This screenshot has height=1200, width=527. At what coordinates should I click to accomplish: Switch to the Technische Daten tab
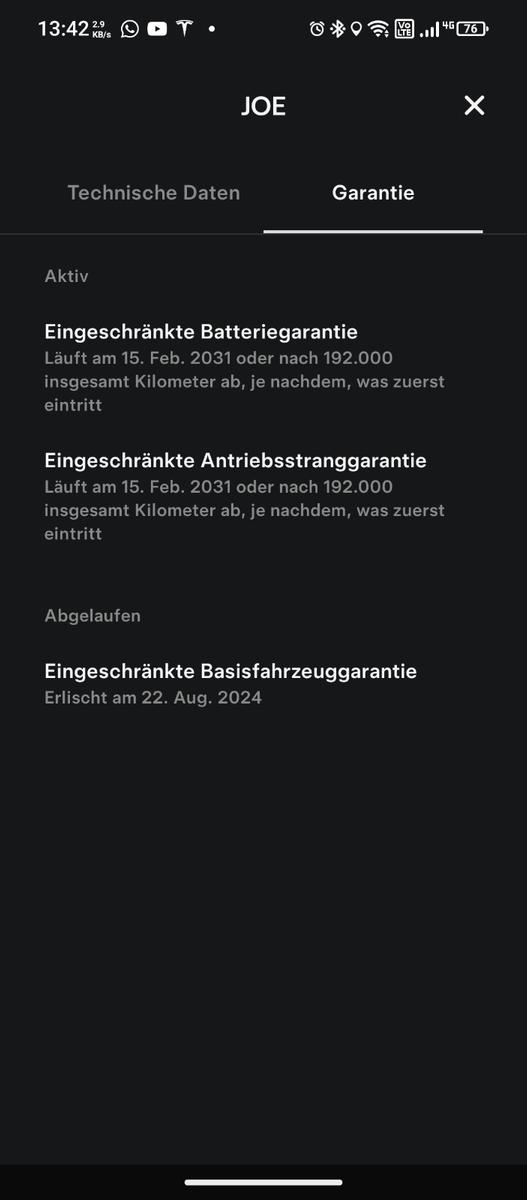click(x=154, y=193)
